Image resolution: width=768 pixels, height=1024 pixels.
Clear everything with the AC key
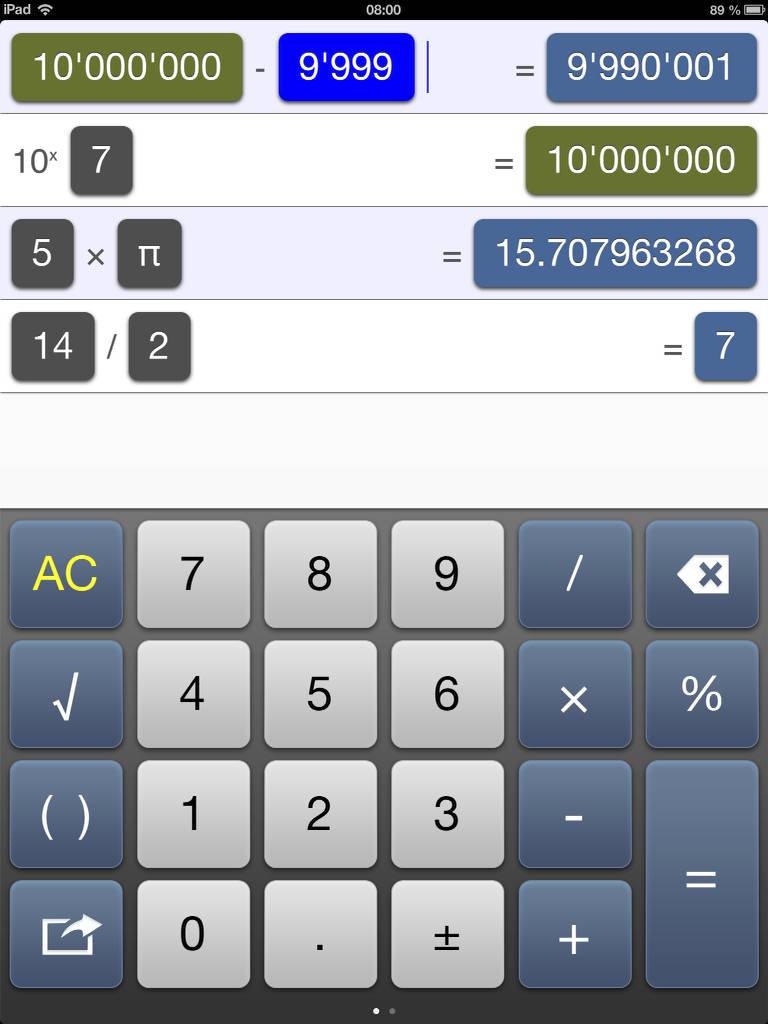pyautogui.click(x=66, y=574)
